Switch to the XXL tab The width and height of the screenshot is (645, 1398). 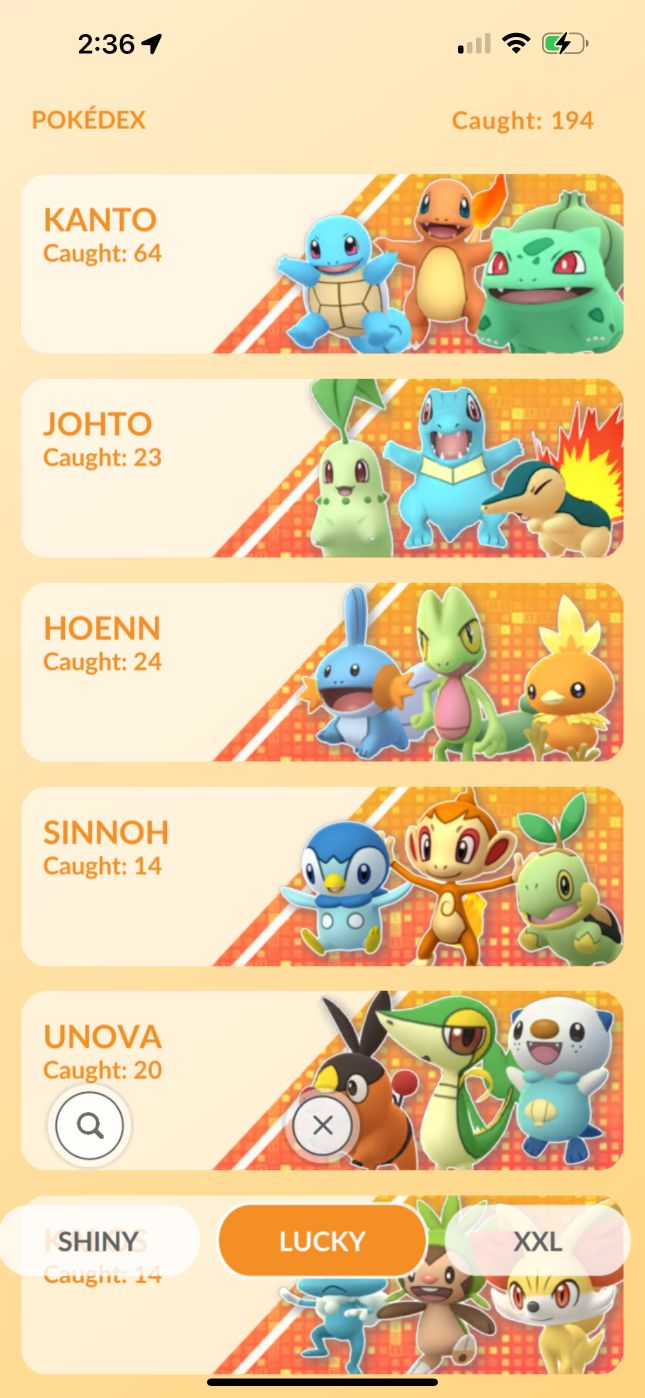tap(537, 1241)
